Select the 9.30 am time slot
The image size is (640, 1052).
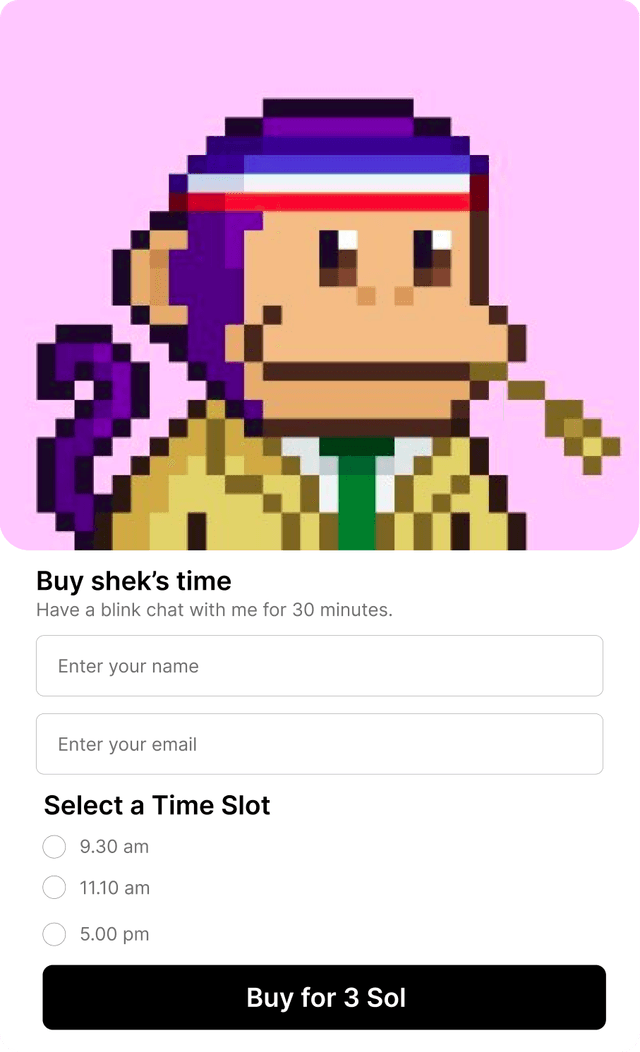[54, 847]
